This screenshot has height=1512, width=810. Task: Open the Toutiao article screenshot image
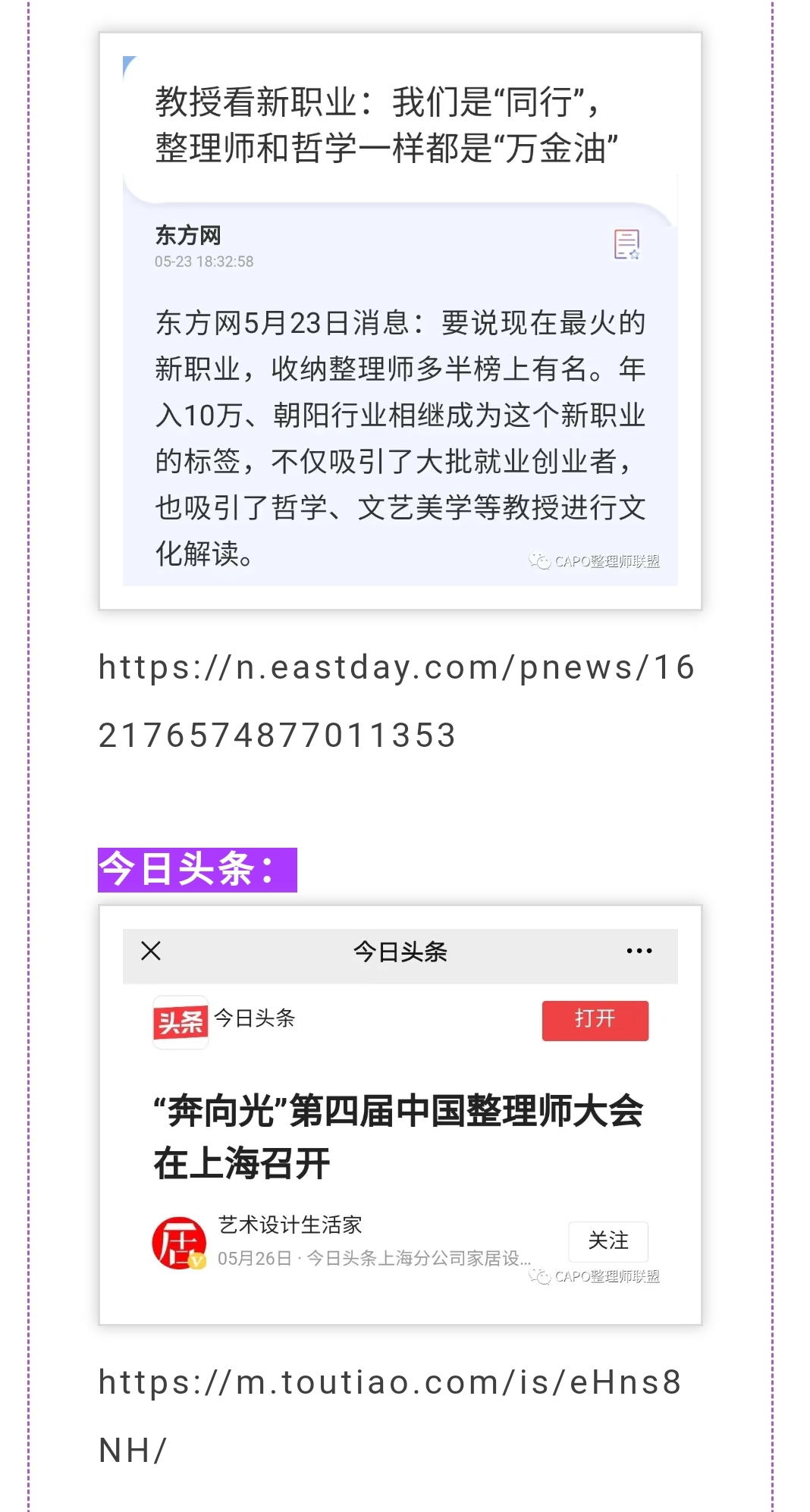click(400, 1115)
